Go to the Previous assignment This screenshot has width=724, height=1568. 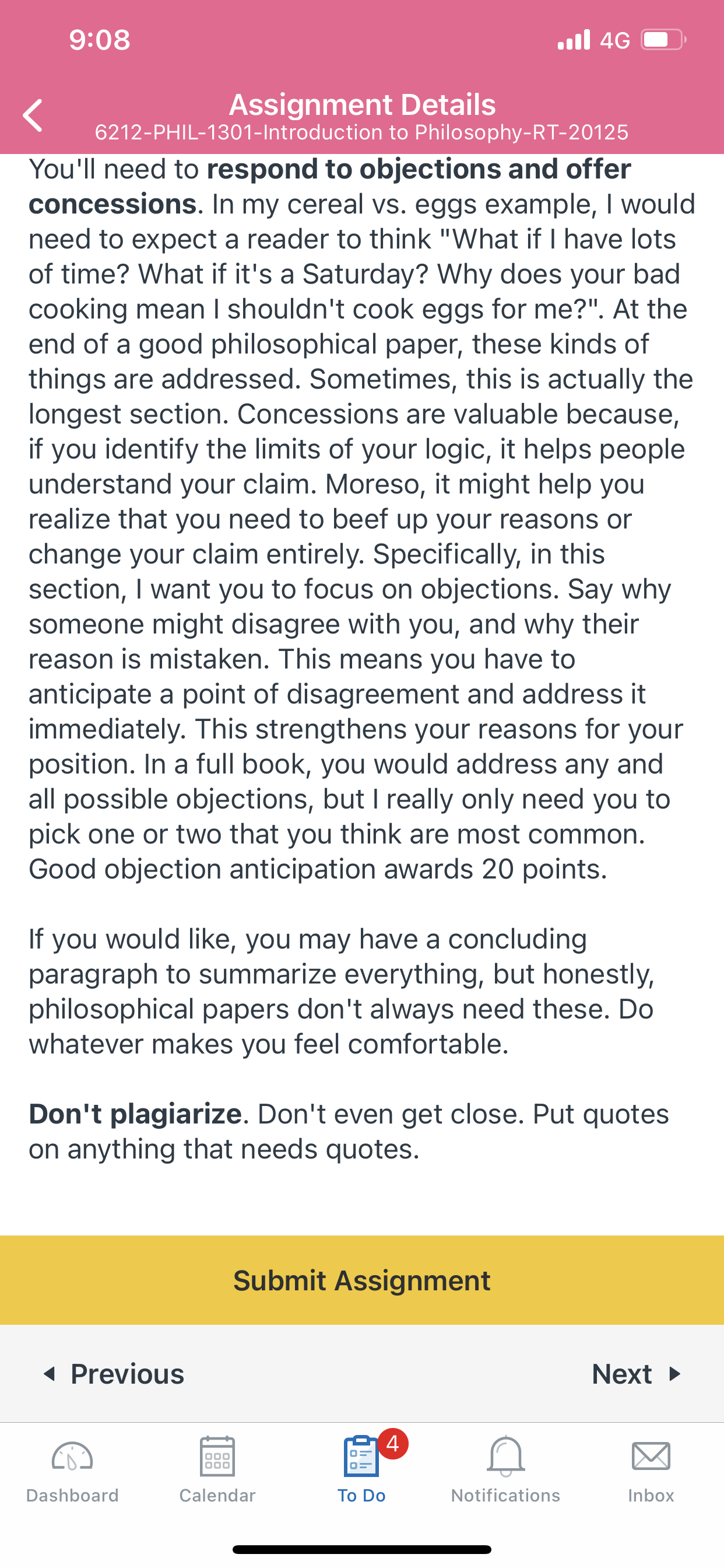coord(114,1374)
